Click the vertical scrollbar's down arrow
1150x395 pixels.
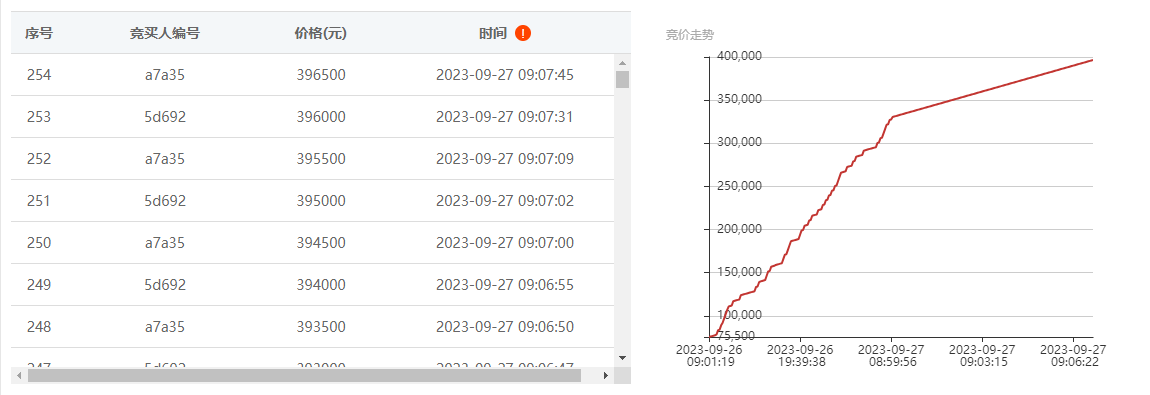tap(623, 358)
